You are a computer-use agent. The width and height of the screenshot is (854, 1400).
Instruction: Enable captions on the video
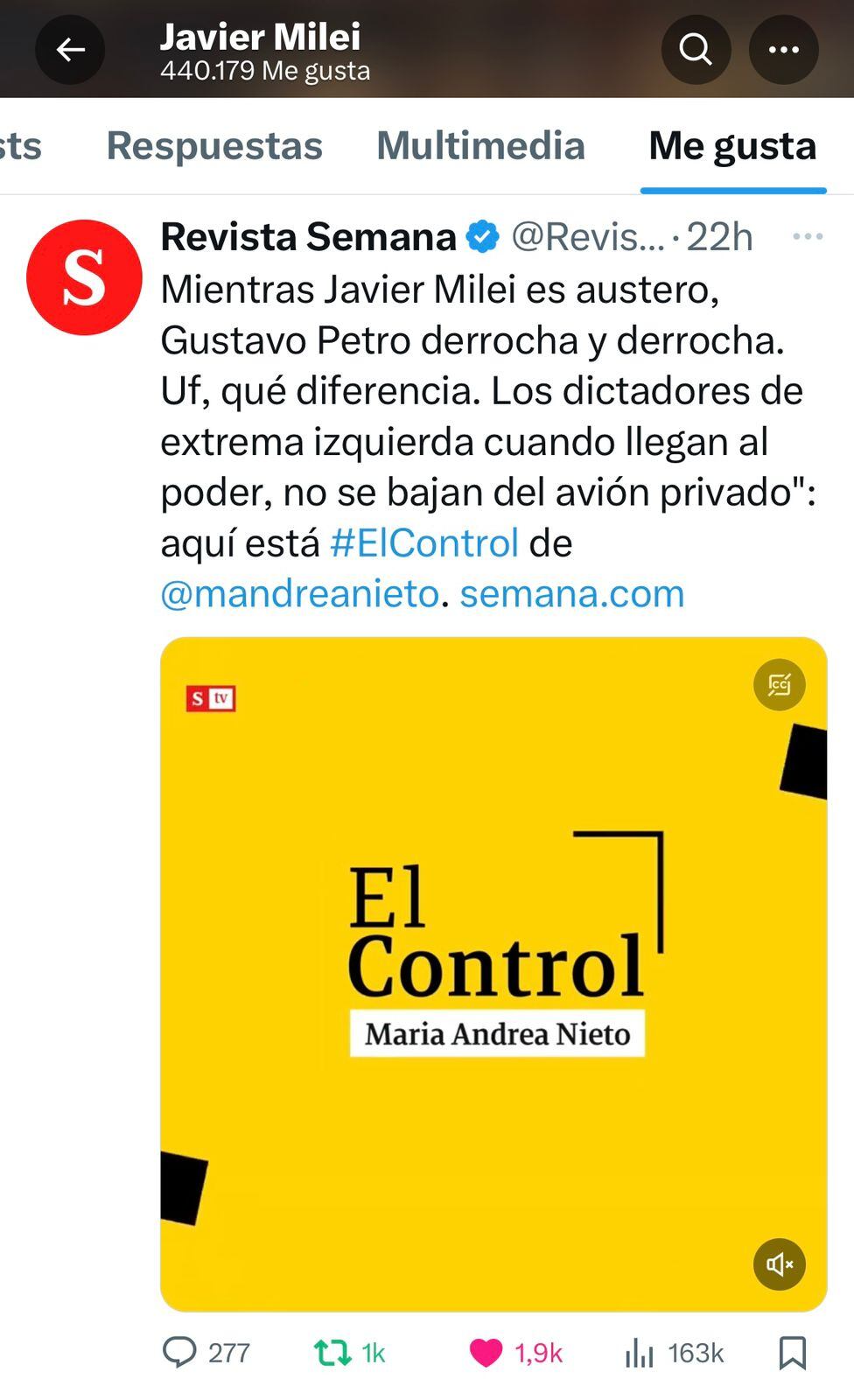[779, 685]
